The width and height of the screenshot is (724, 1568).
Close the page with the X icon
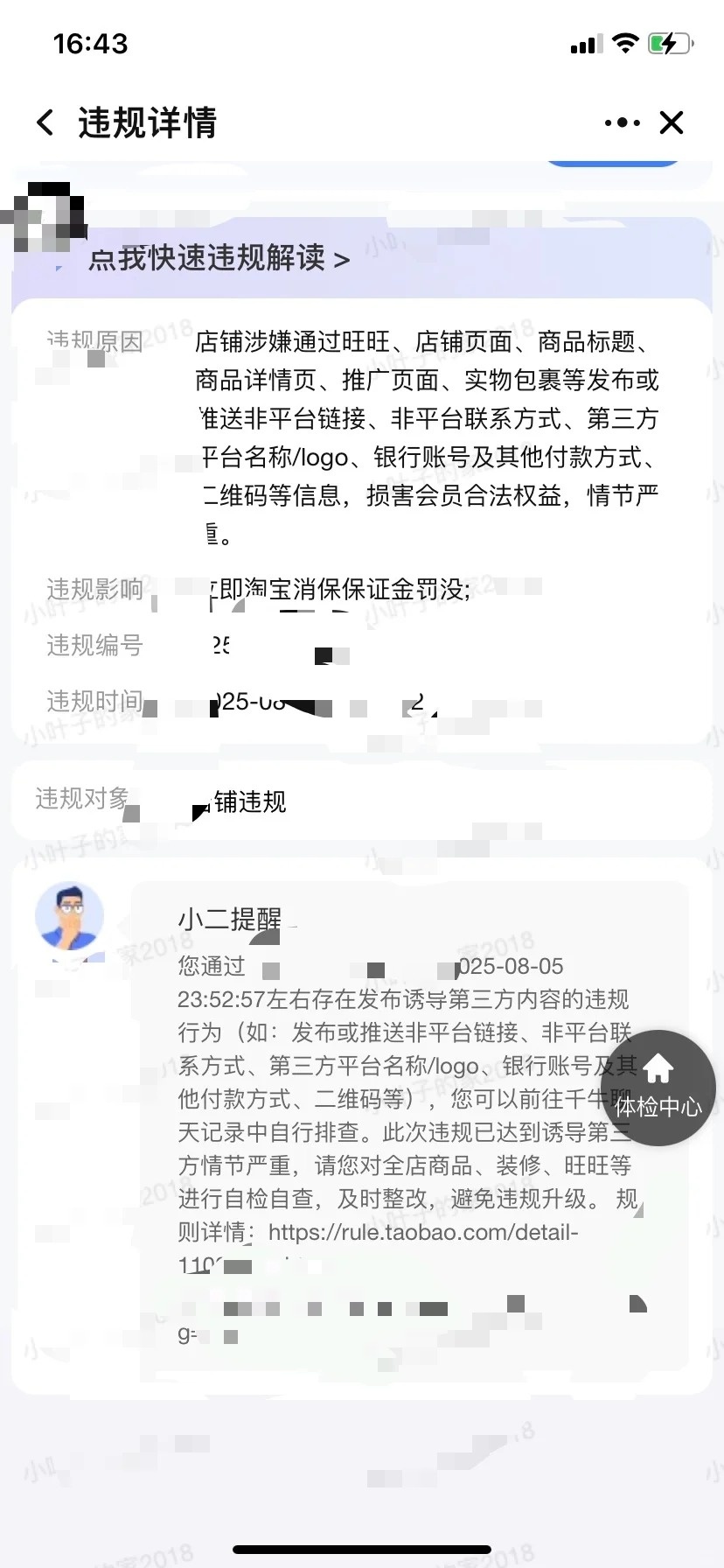[672, 122]
